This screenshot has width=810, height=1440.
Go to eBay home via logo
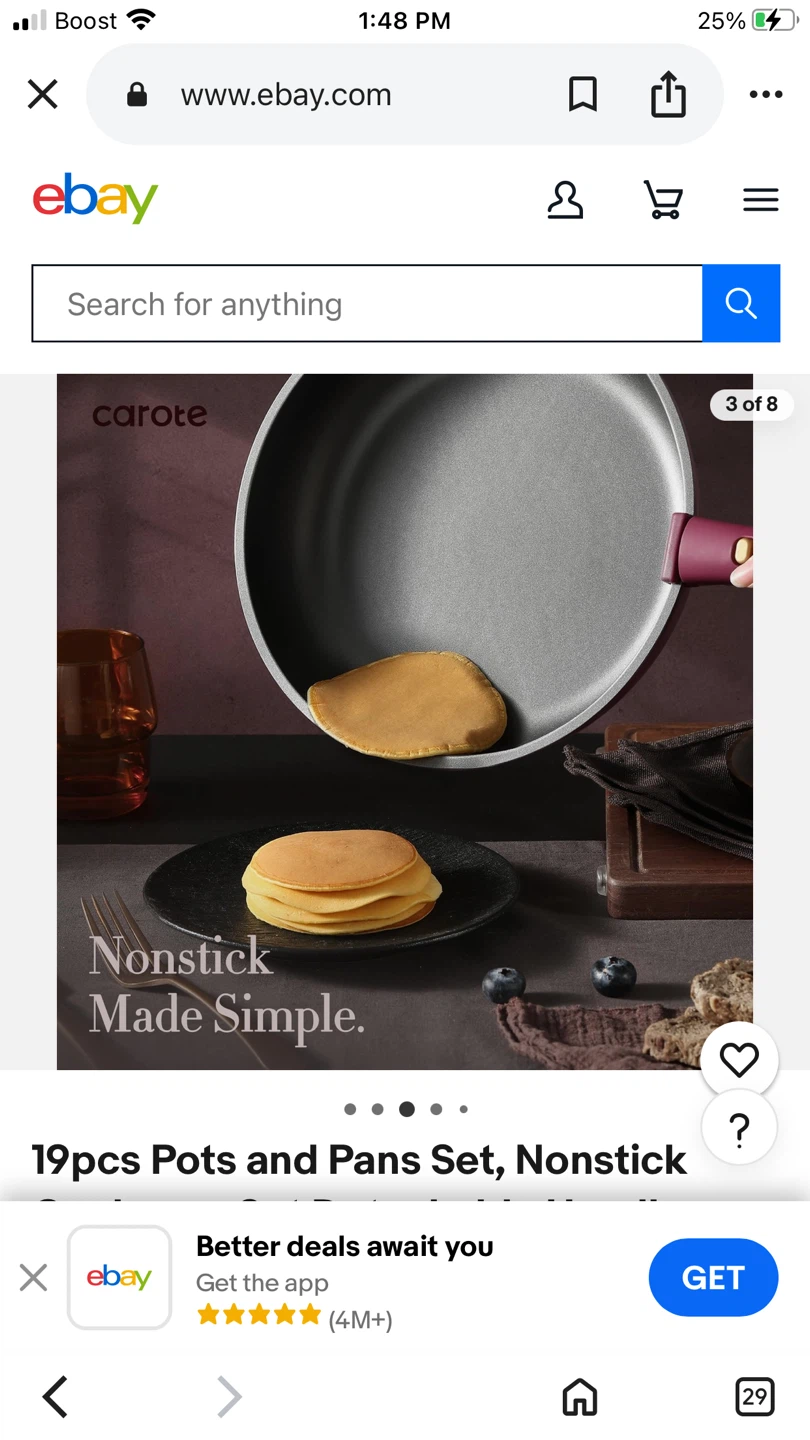[x=95, y=198]
